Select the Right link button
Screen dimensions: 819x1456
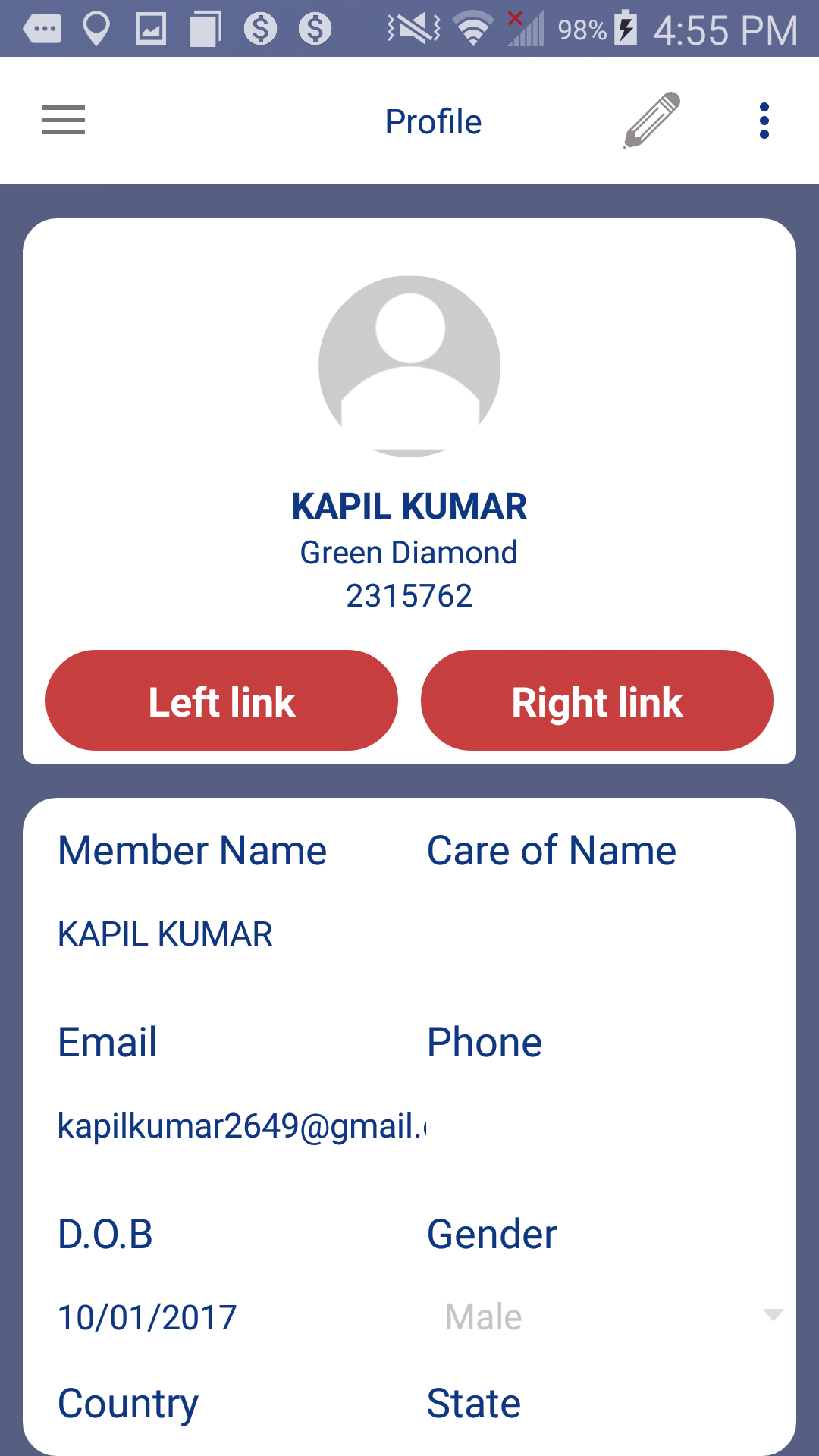pos(597,701)
